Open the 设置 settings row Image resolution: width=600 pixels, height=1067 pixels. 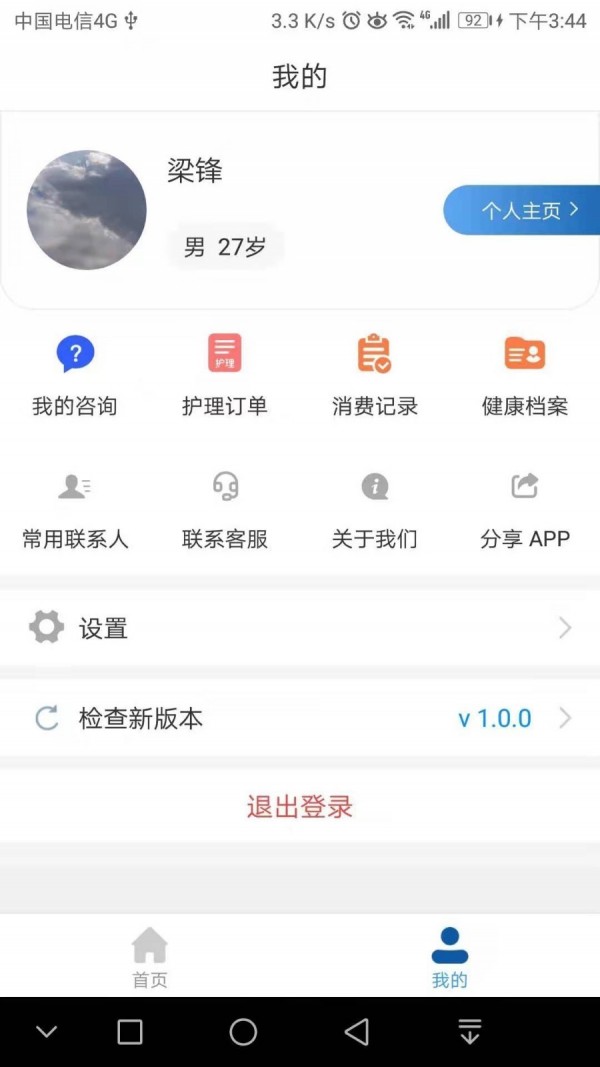(300, 628)
